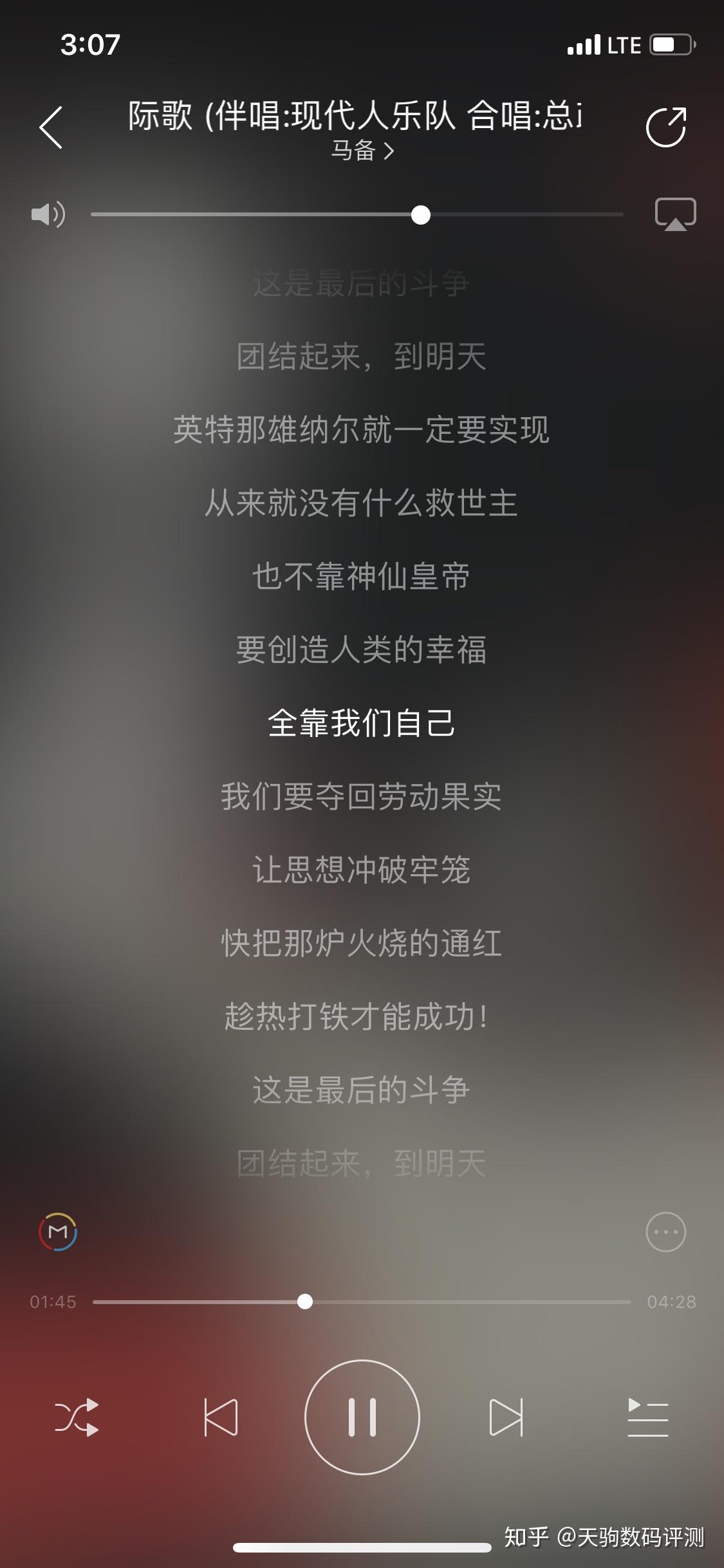
Task: Pause the currently playing song
Action: pos(362,1419)
